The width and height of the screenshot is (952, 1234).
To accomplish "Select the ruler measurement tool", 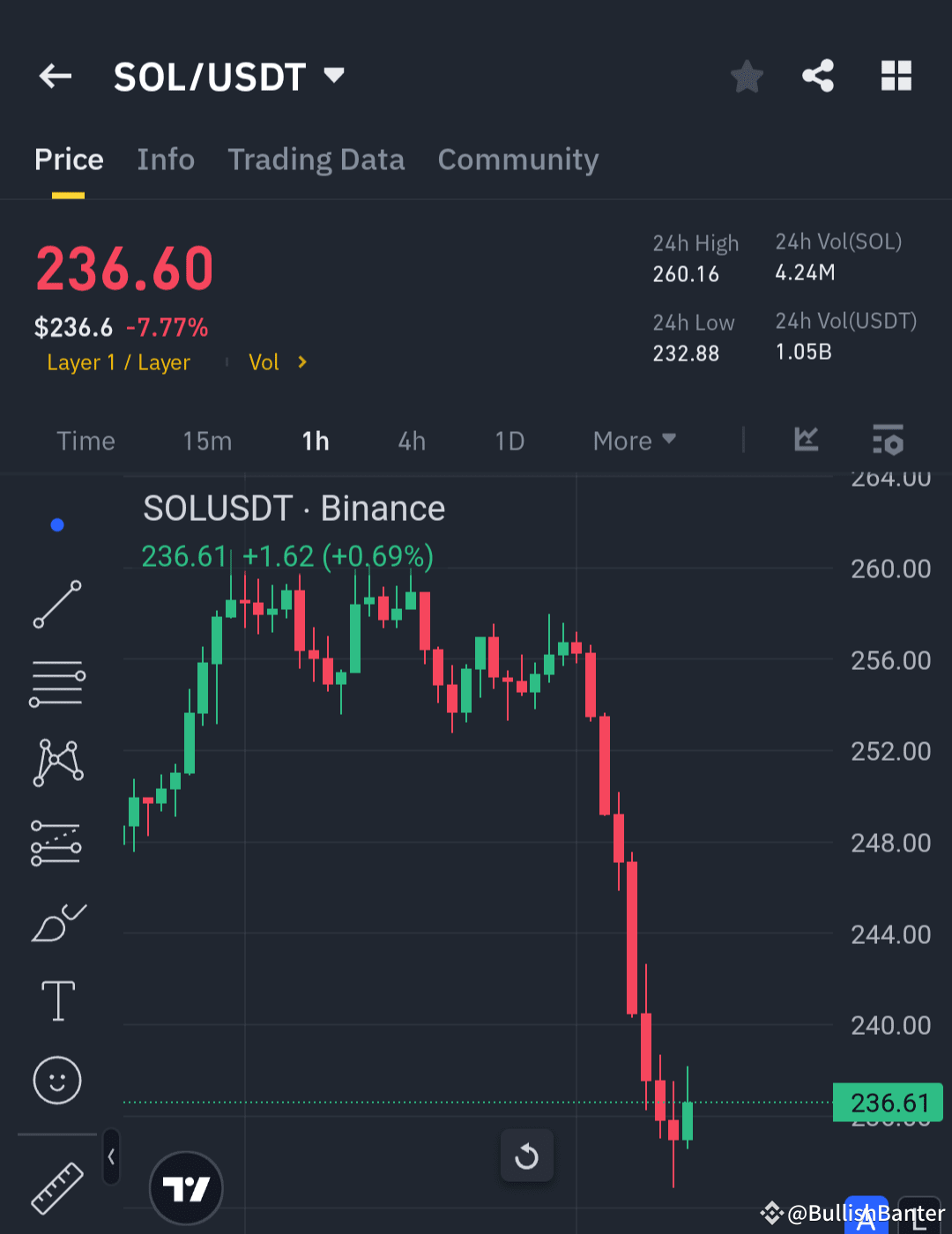I will [x=56, y=1186].
